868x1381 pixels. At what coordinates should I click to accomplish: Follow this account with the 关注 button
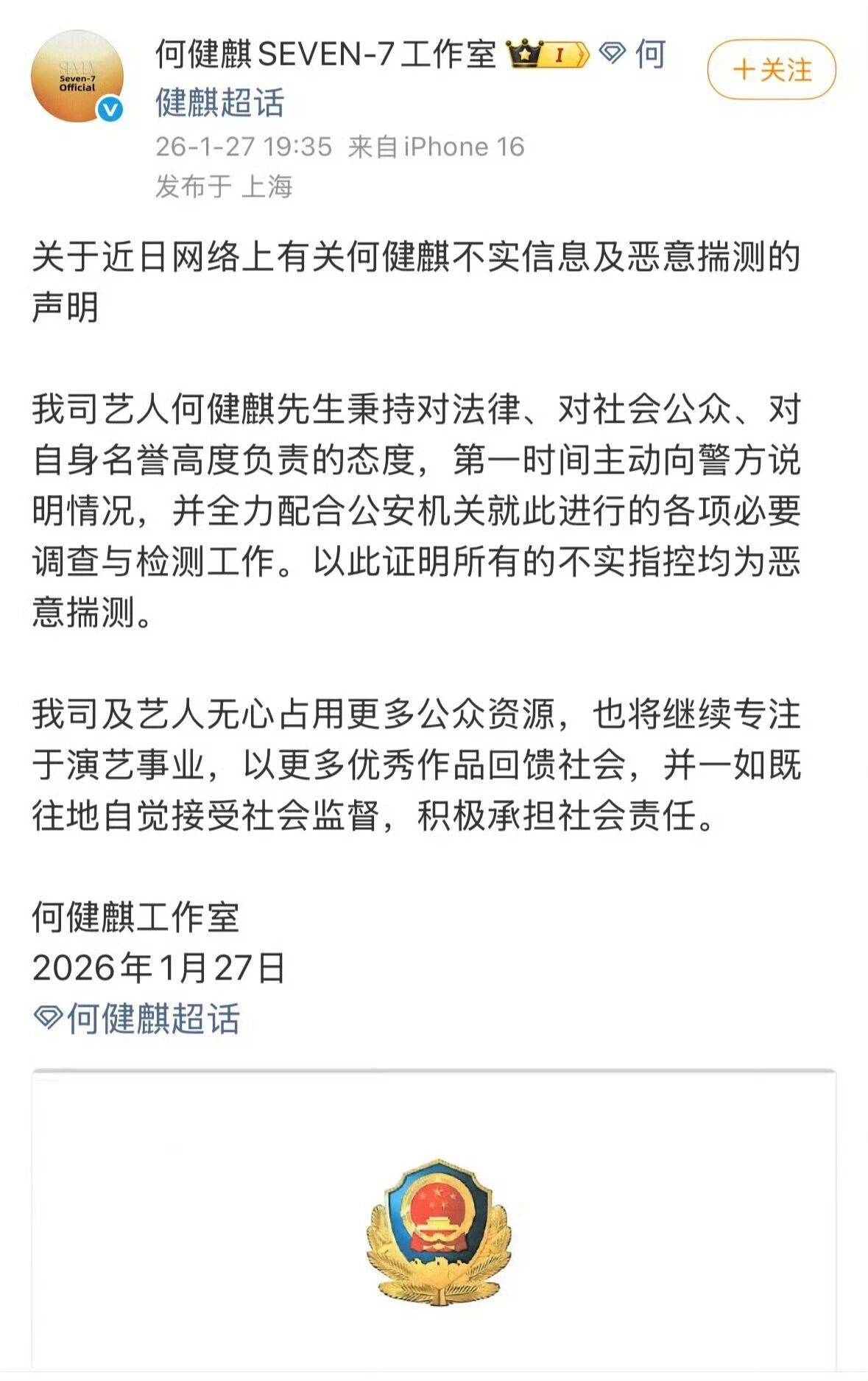pyautogui.click(x=771, y=70)
